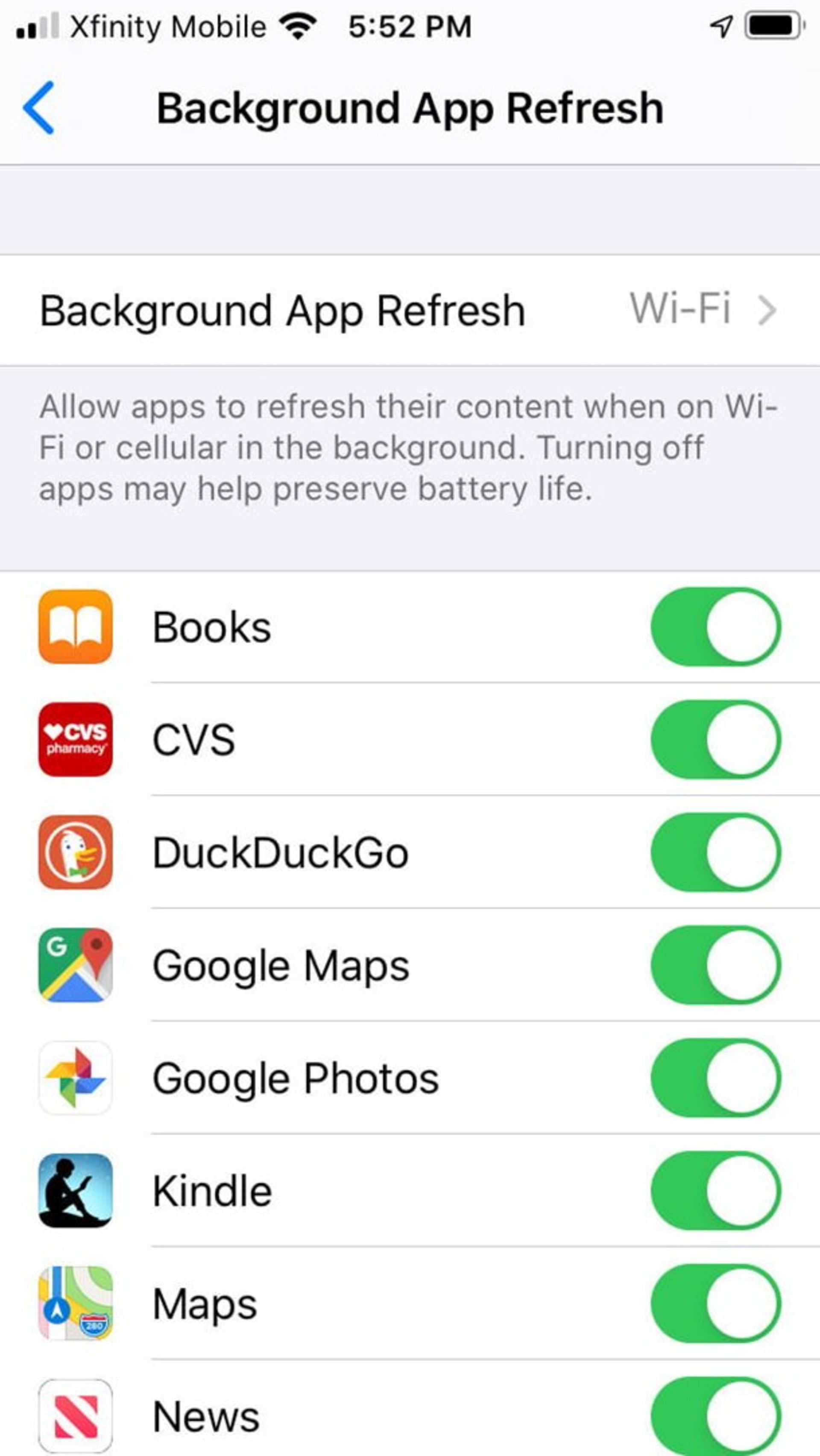Go back to the previous settings page
820x1456 pixels.
38,107
